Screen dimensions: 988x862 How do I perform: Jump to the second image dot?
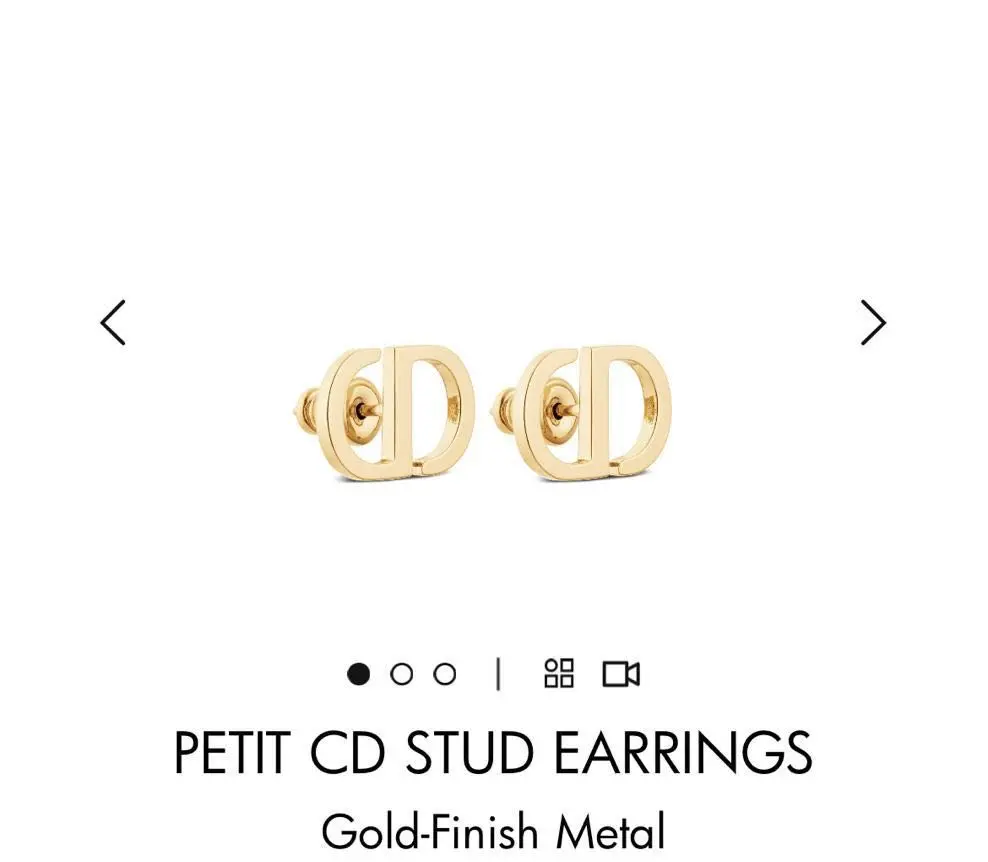pos(401,674)
